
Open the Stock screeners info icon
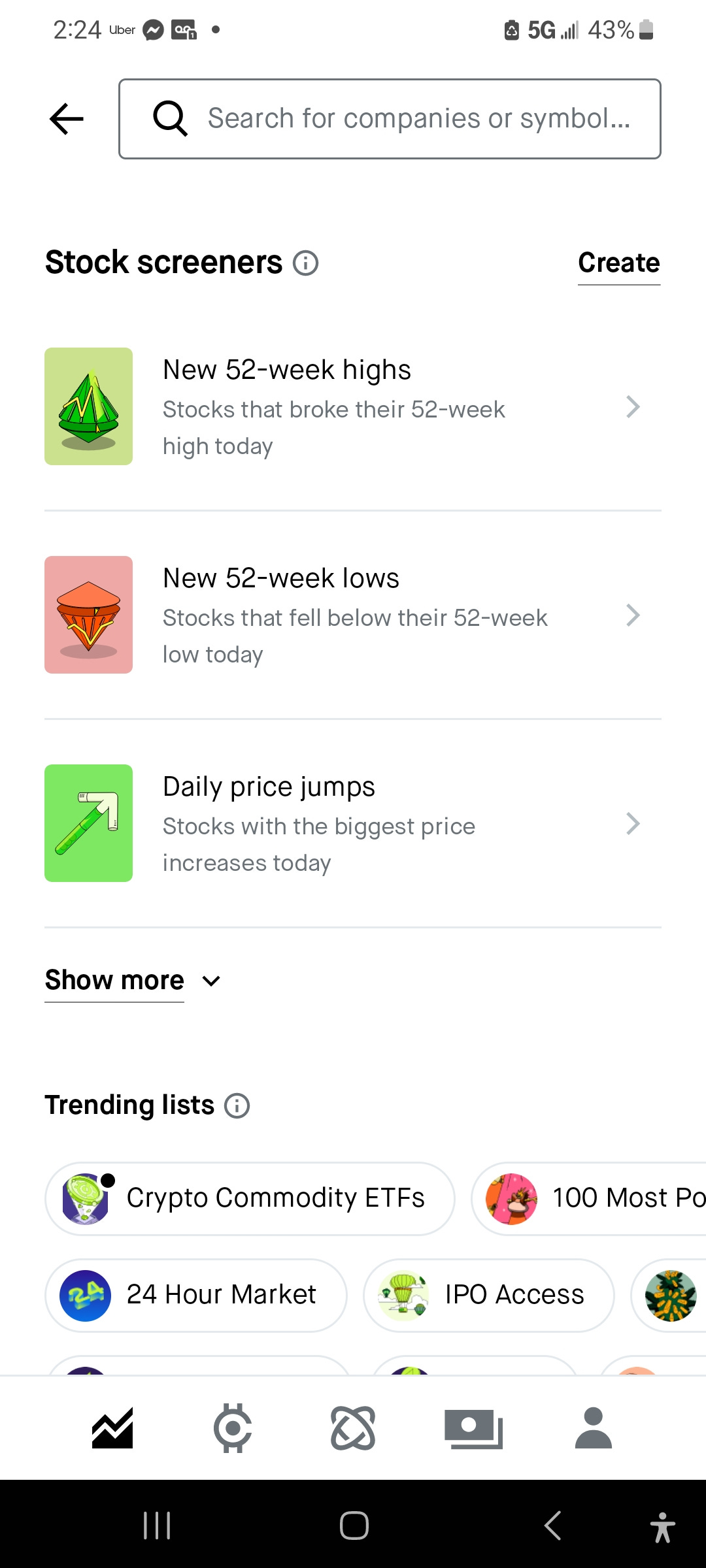305,263
